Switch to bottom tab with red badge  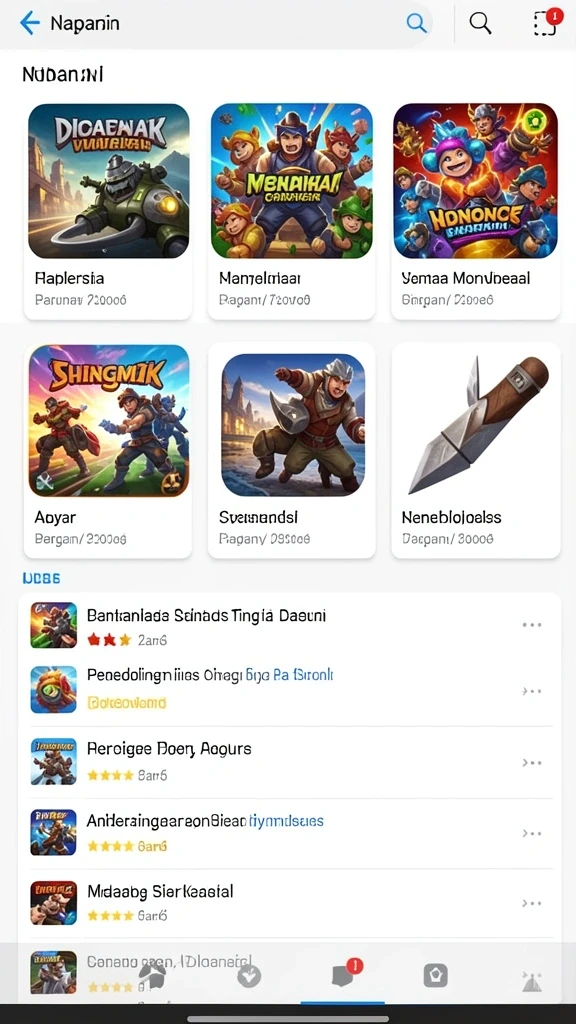coord(344,974)
